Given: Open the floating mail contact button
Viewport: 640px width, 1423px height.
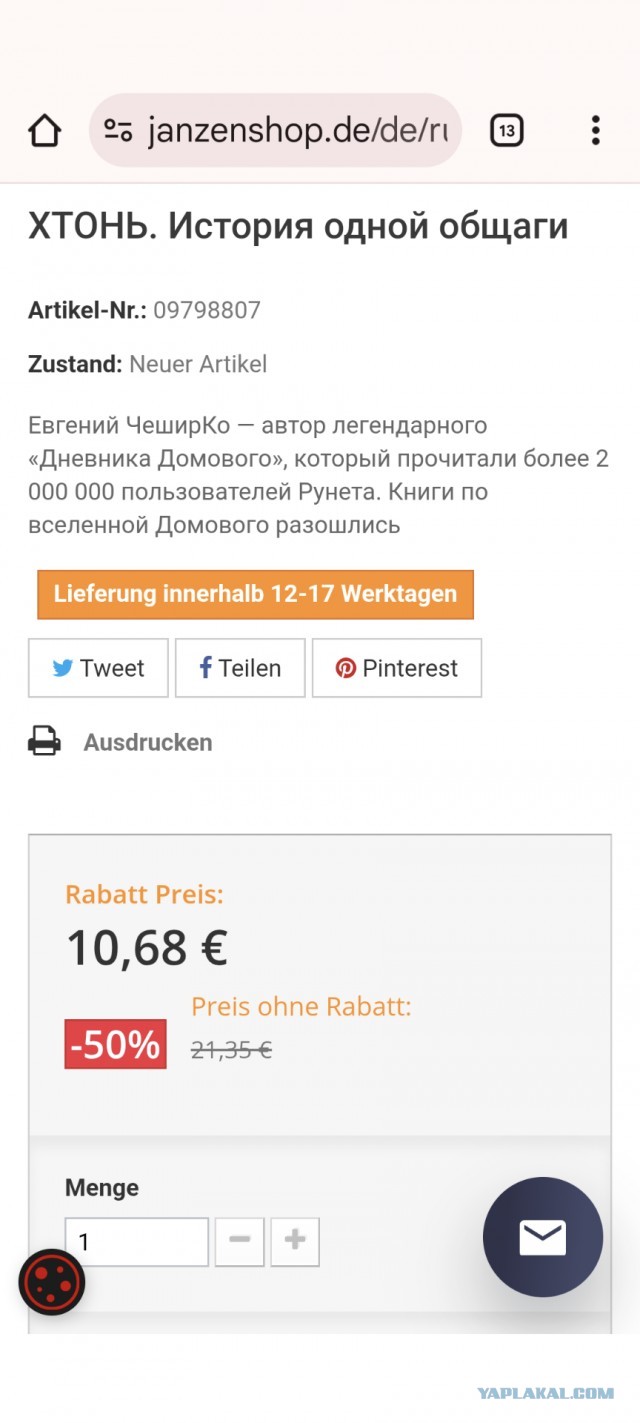Looking at the screenshot, I should tap(542, 1237).
